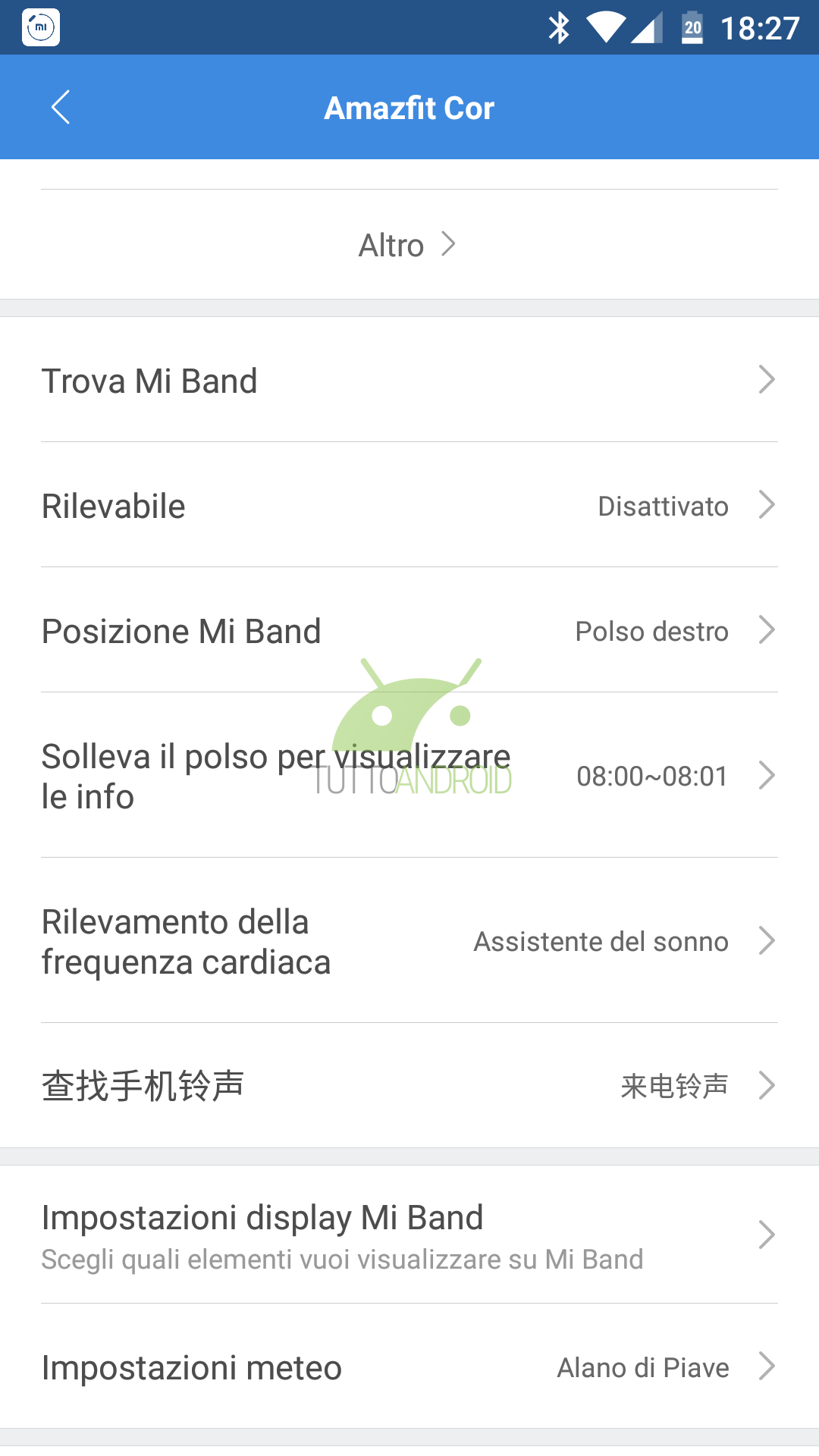Change Posizione Mi Band wrist setting
The image size is (819, 1456).
(409, 630)
